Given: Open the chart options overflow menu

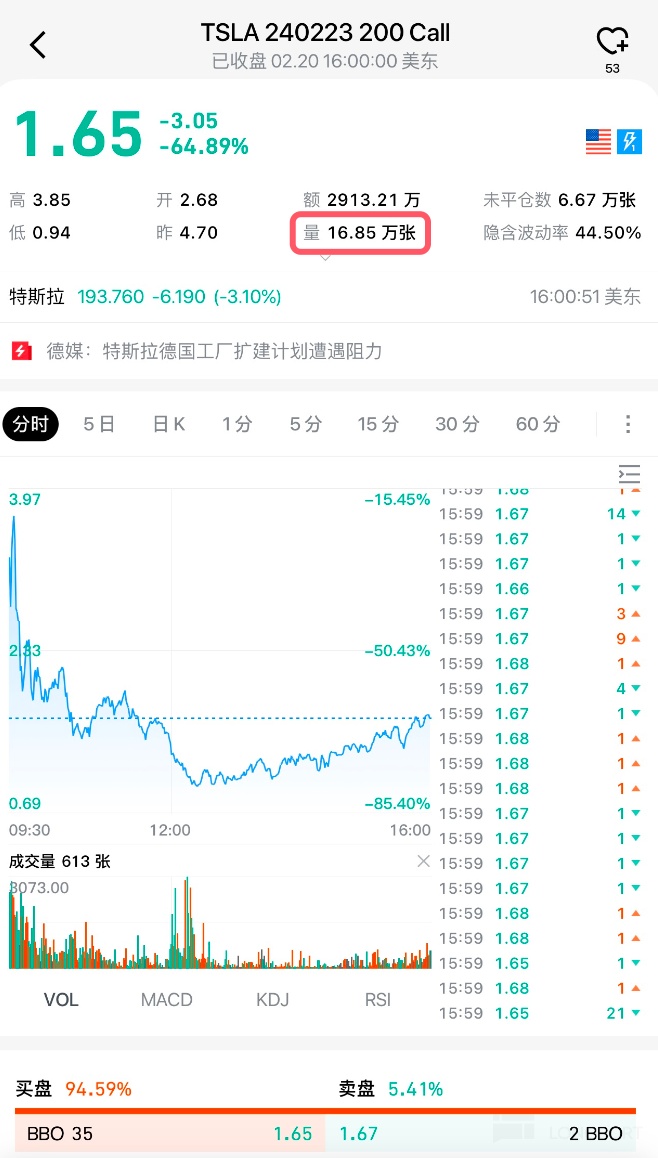Looking at the screenshot, I should pos(628,425).
